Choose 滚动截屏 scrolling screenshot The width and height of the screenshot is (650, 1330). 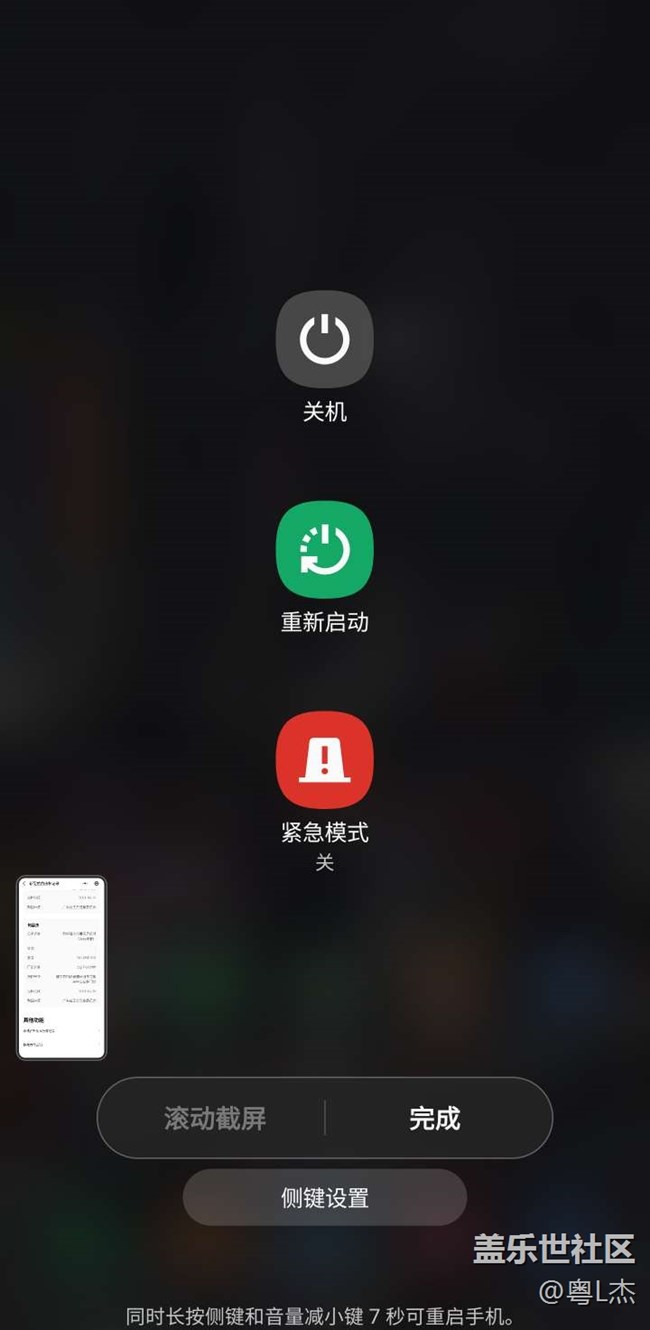[x=215, y=1118]
